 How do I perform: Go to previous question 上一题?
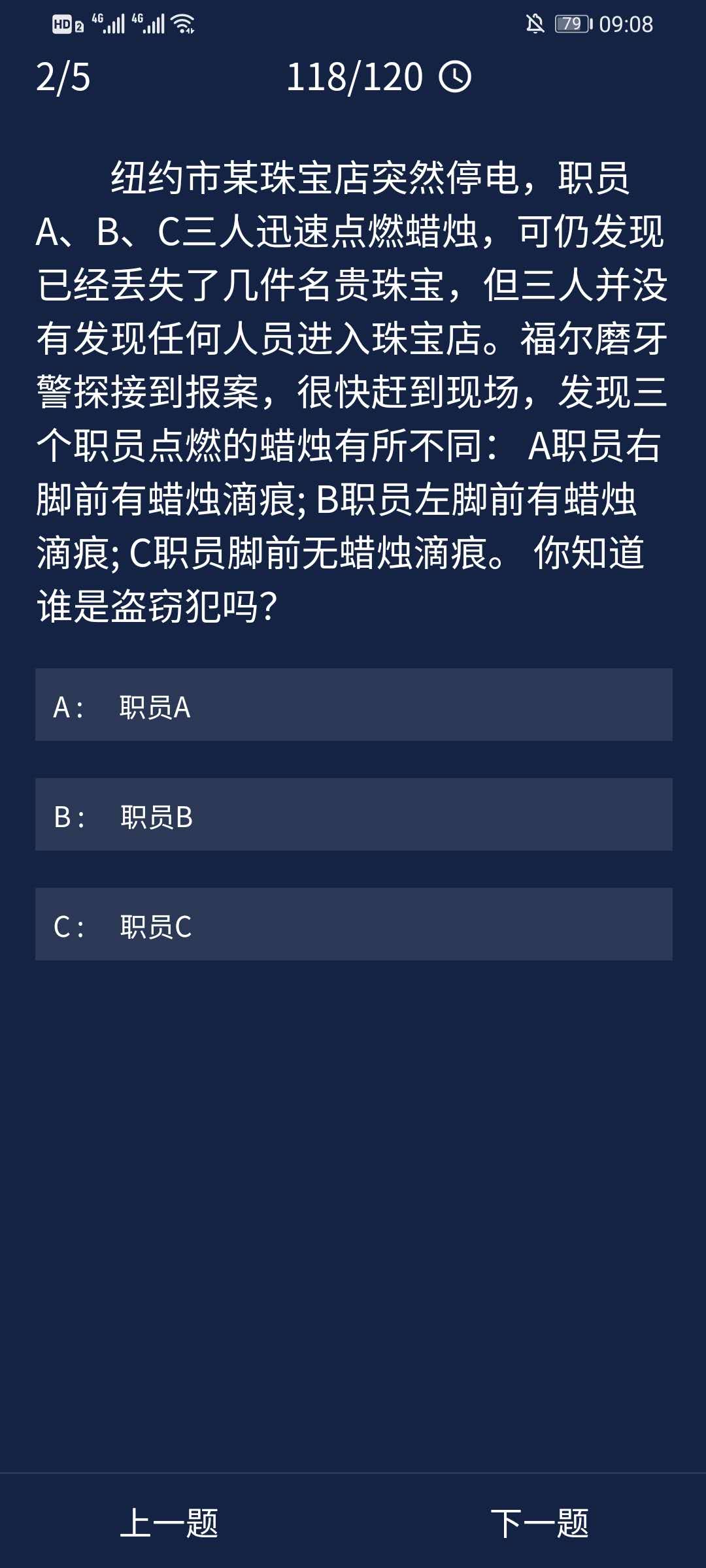(169, 1524)
